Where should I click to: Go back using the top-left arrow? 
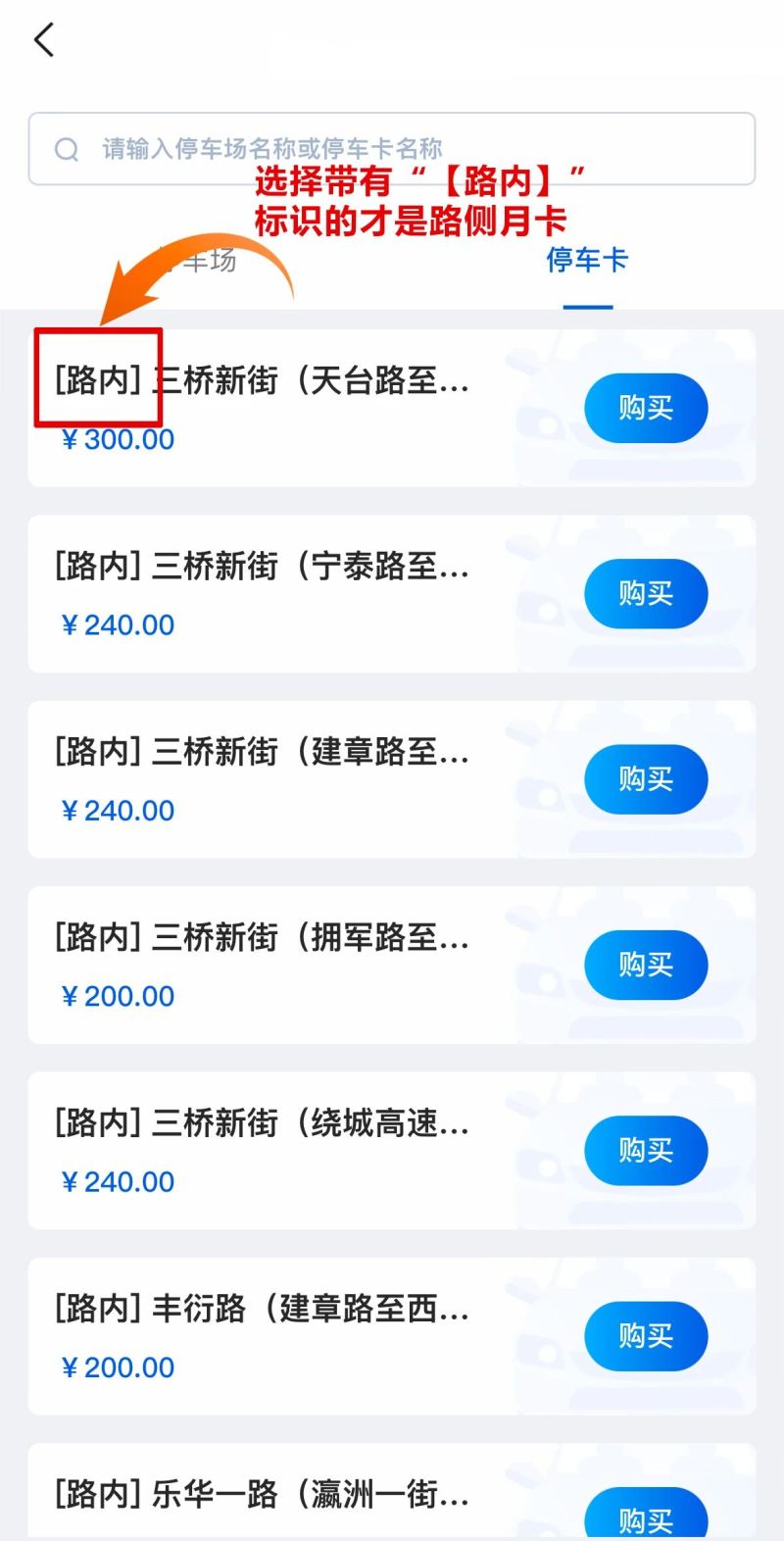point(44,40)
